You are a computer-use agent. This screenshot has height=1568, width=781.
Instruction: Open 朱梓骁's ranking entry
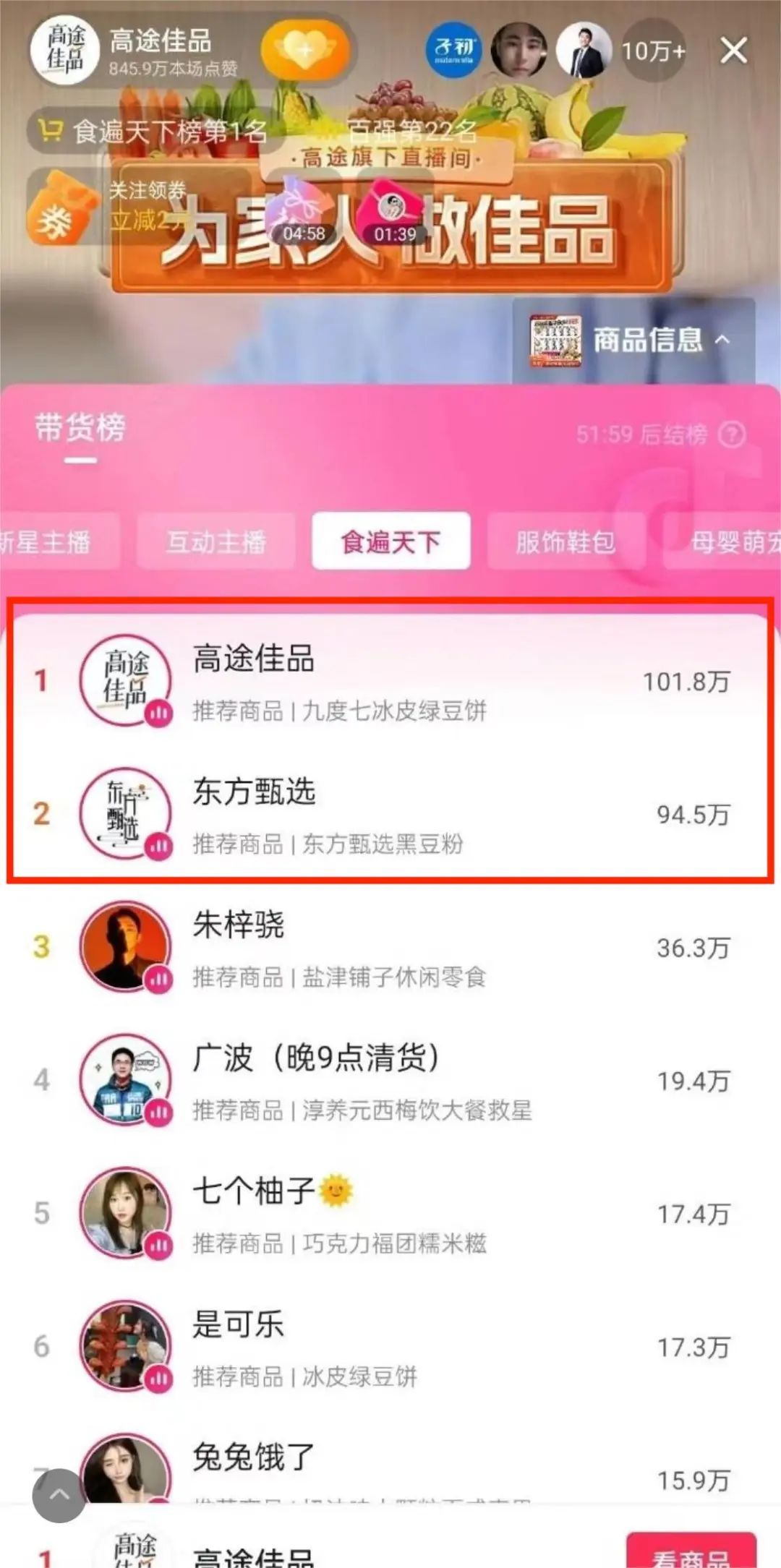(x=390, y=948)
